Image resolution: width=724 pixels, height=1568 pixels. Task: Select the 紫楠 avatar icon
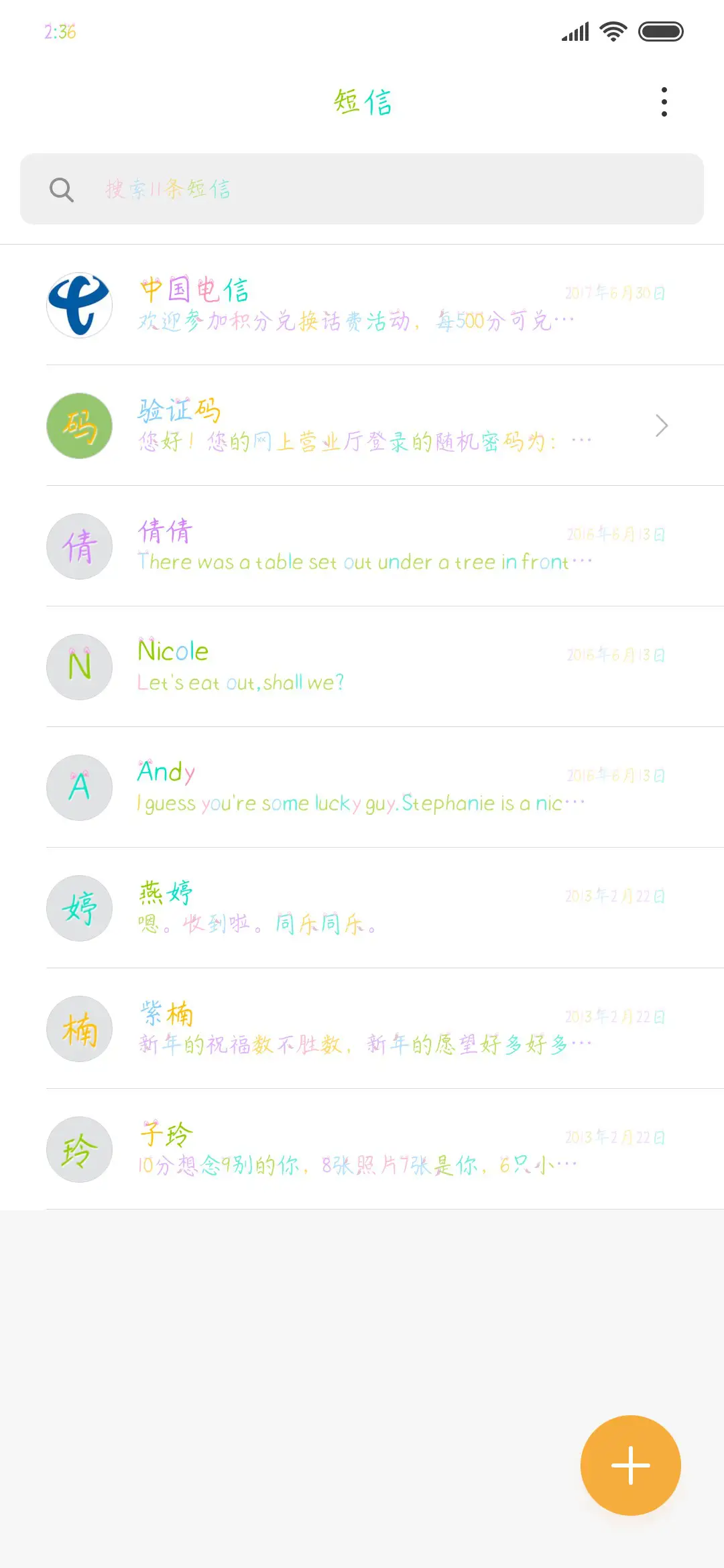tap(78, 1029)
